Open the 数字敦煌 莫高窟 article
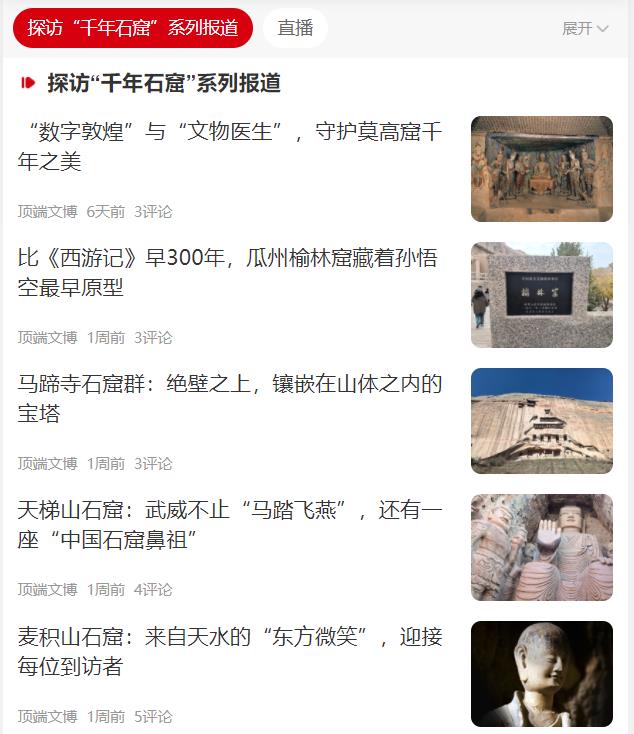Viewport: 634px width, 734px height. click(x=230, y=146)
